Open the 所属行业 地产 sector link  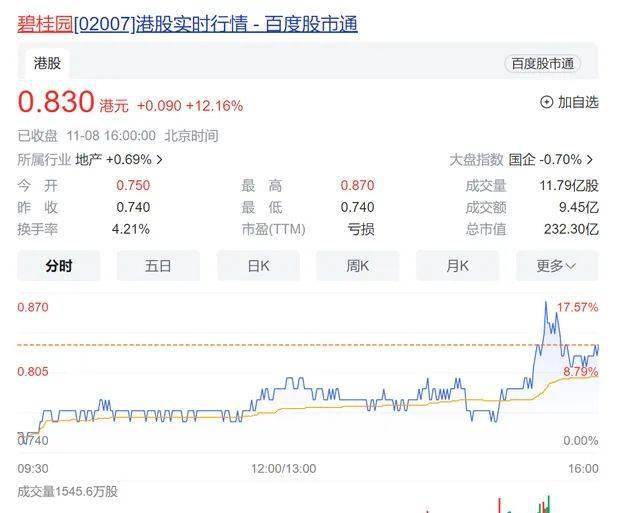click(x=120, y=159)
